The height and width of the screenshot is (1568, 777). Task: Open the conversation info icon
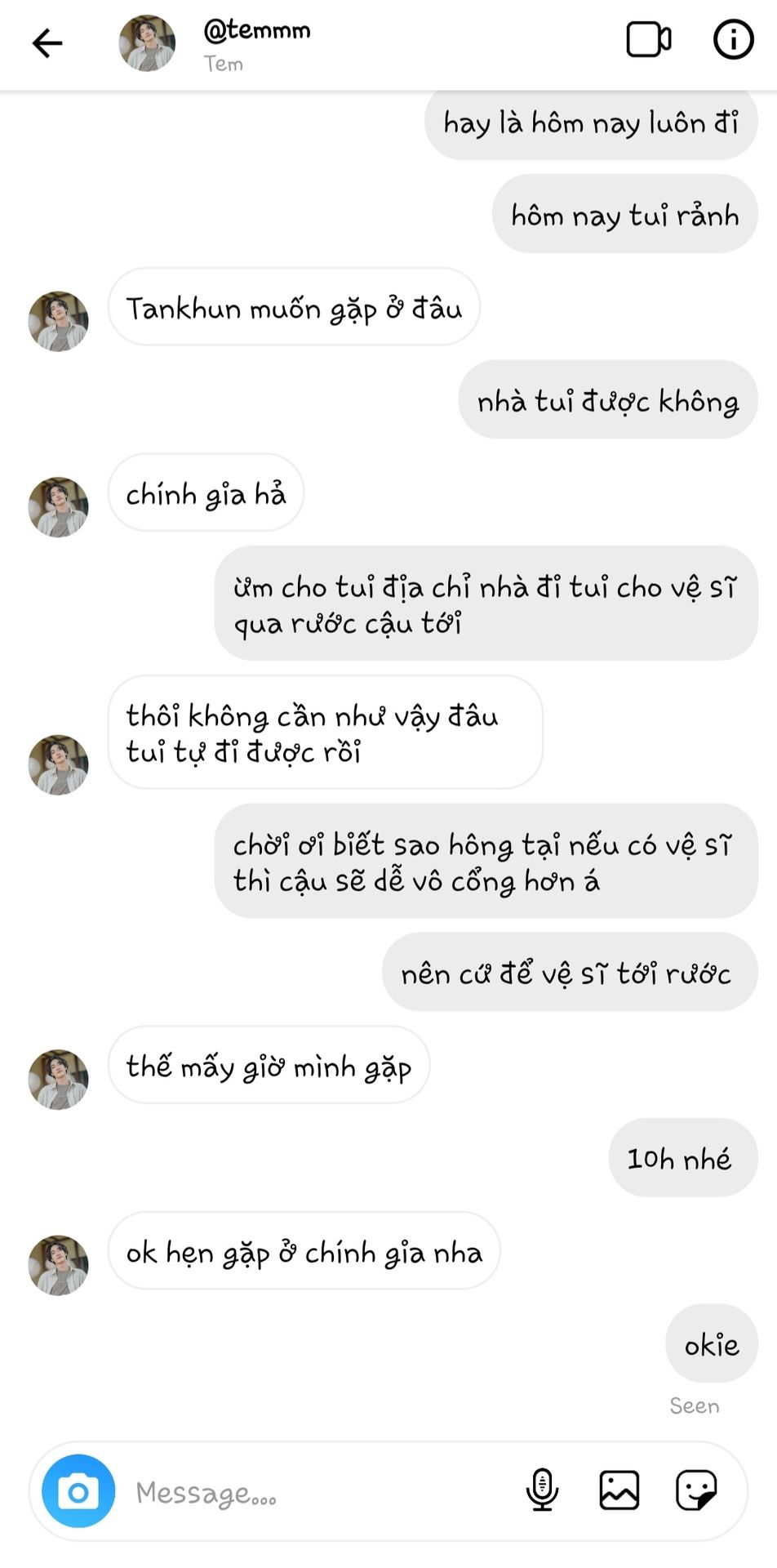click(x=734, y=39)
